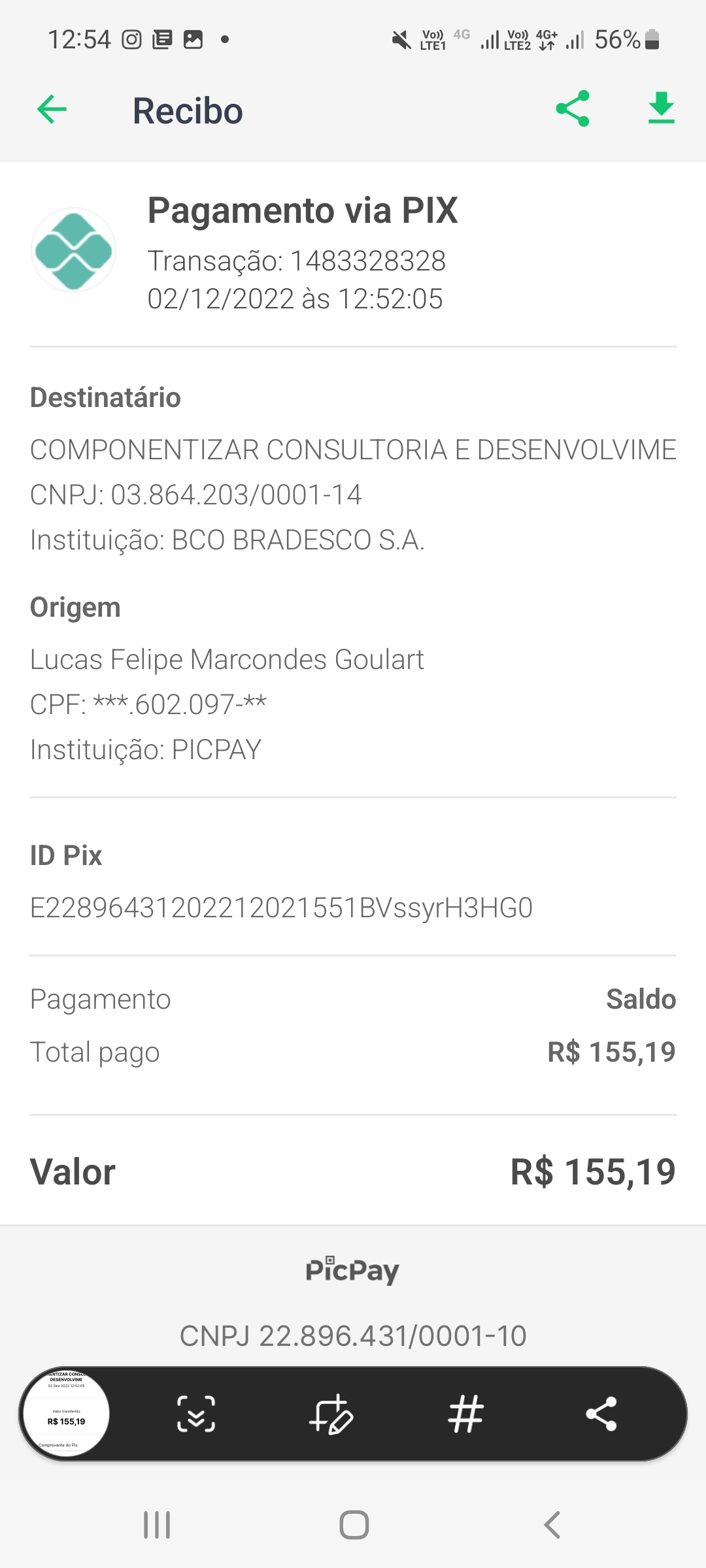Image resolution: width=706 pixels, height=1568 pixels.
Task: Add hashtag to the screenshot
Action: coord(466,1414)
